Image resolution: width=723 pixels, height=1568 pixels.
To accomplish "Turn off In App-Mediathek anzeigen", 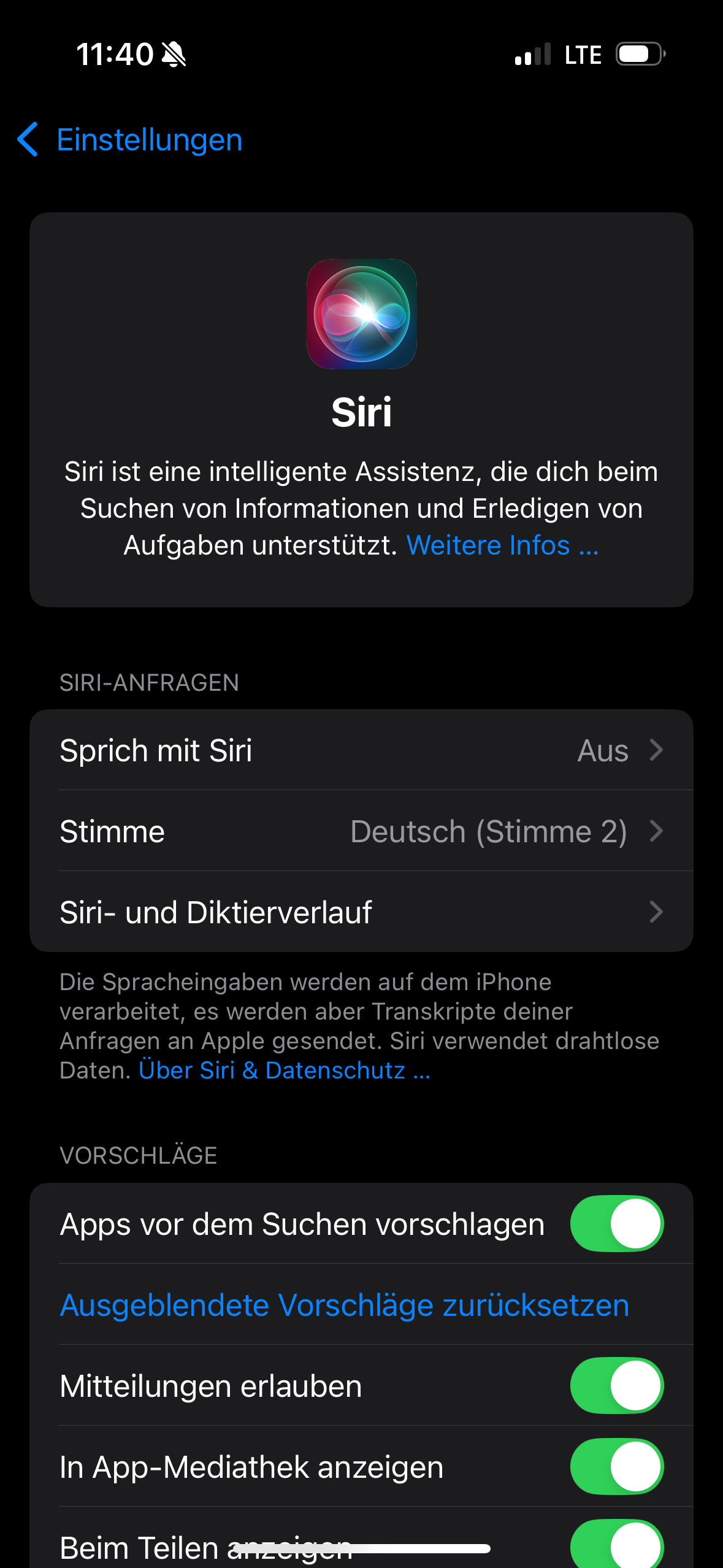I will [x=616, y=1467].
